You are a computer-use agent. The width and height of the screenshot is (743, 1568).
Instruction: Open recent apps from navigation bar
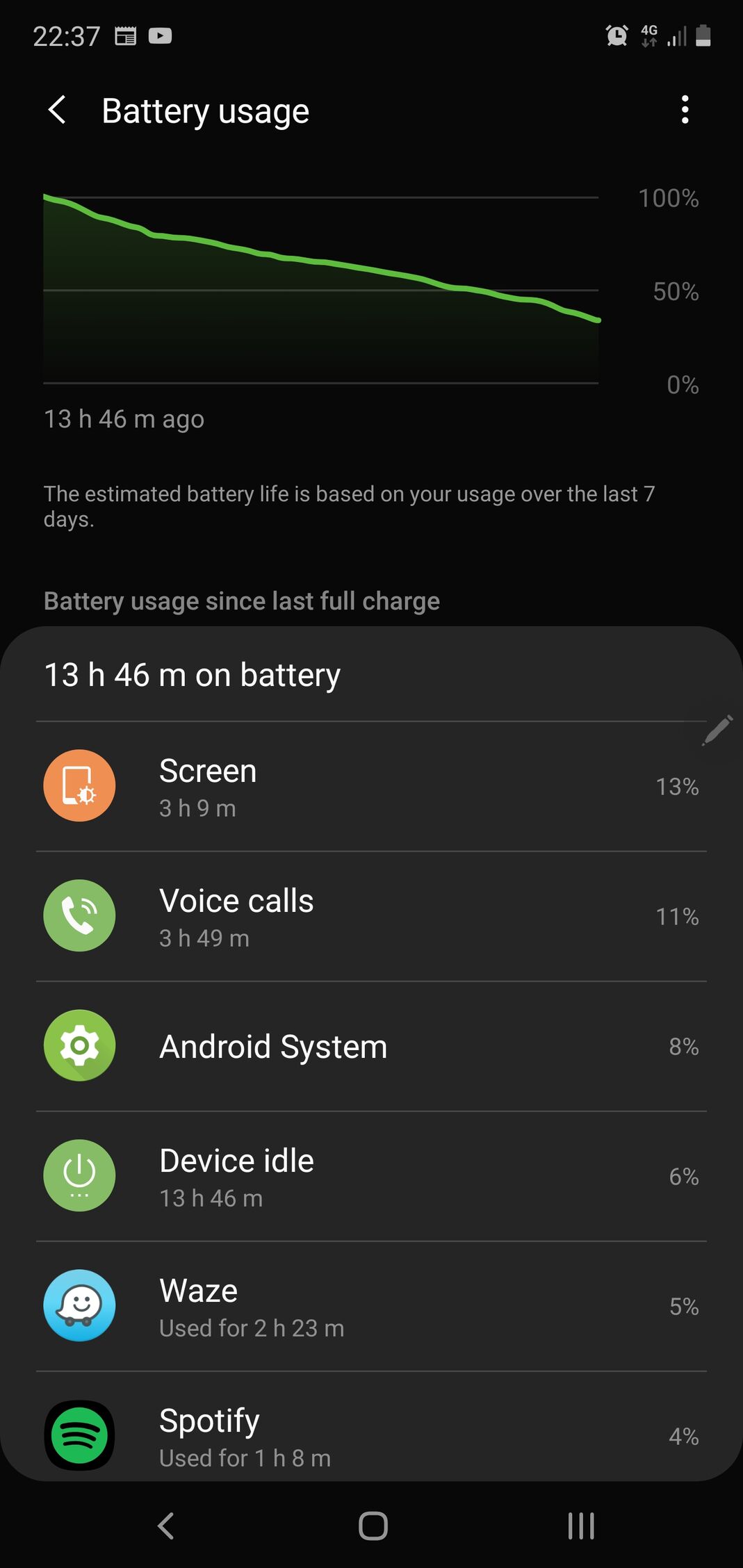[581, 1526]
